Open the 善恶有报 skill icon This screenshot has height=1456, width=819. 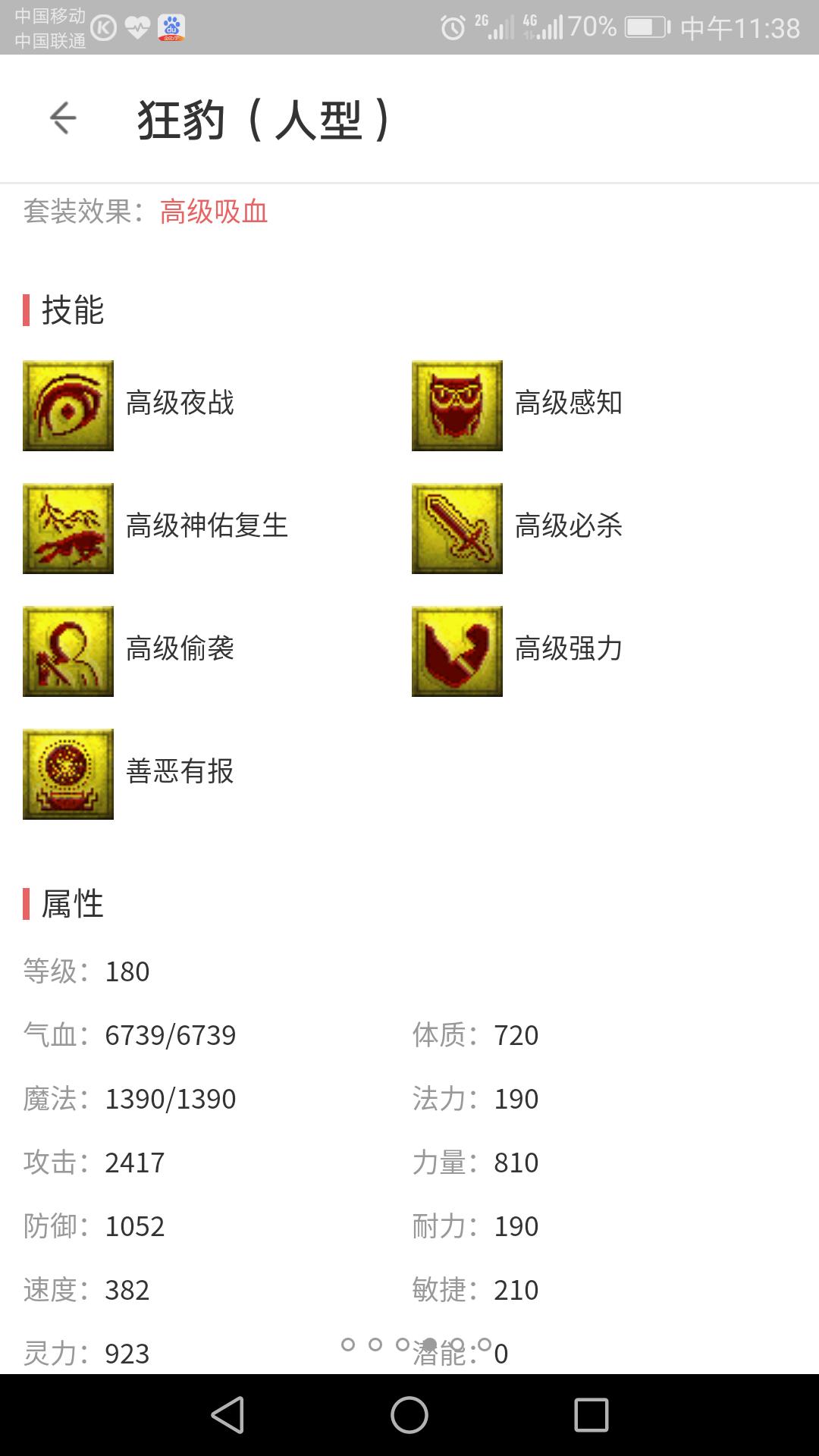68,774
